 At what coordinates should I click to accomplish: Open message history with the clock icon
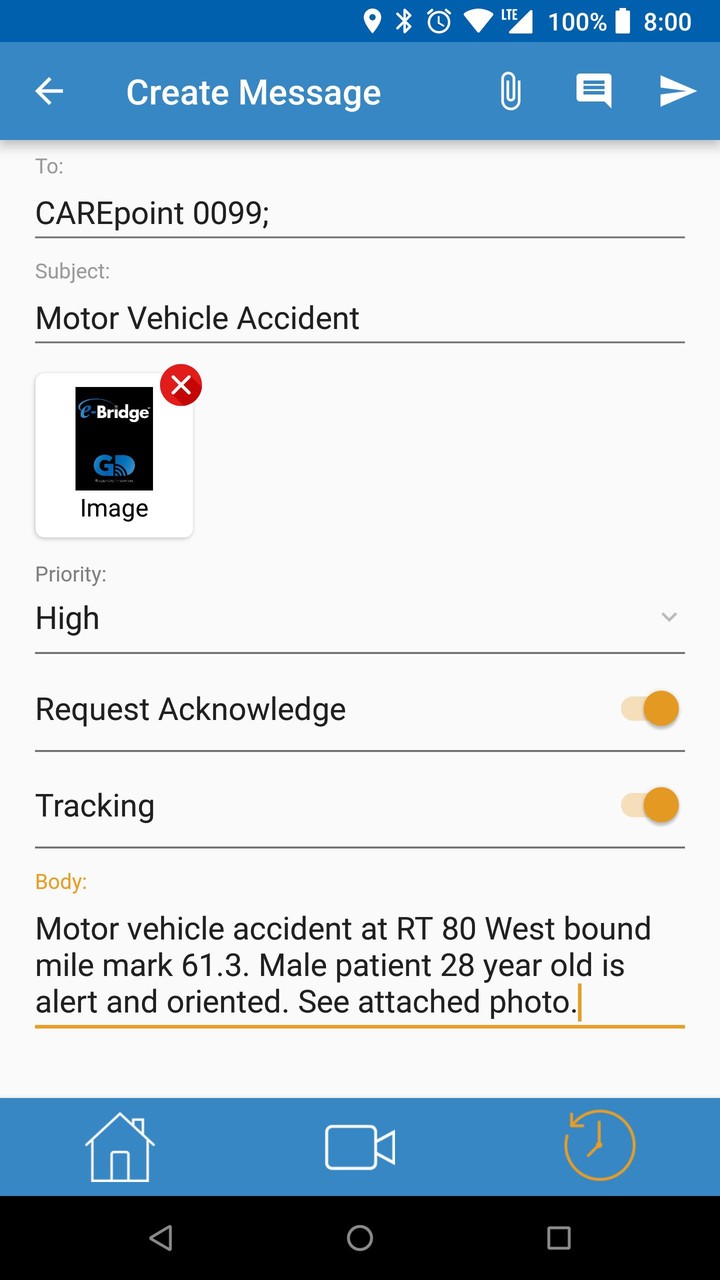[599, 1147]
